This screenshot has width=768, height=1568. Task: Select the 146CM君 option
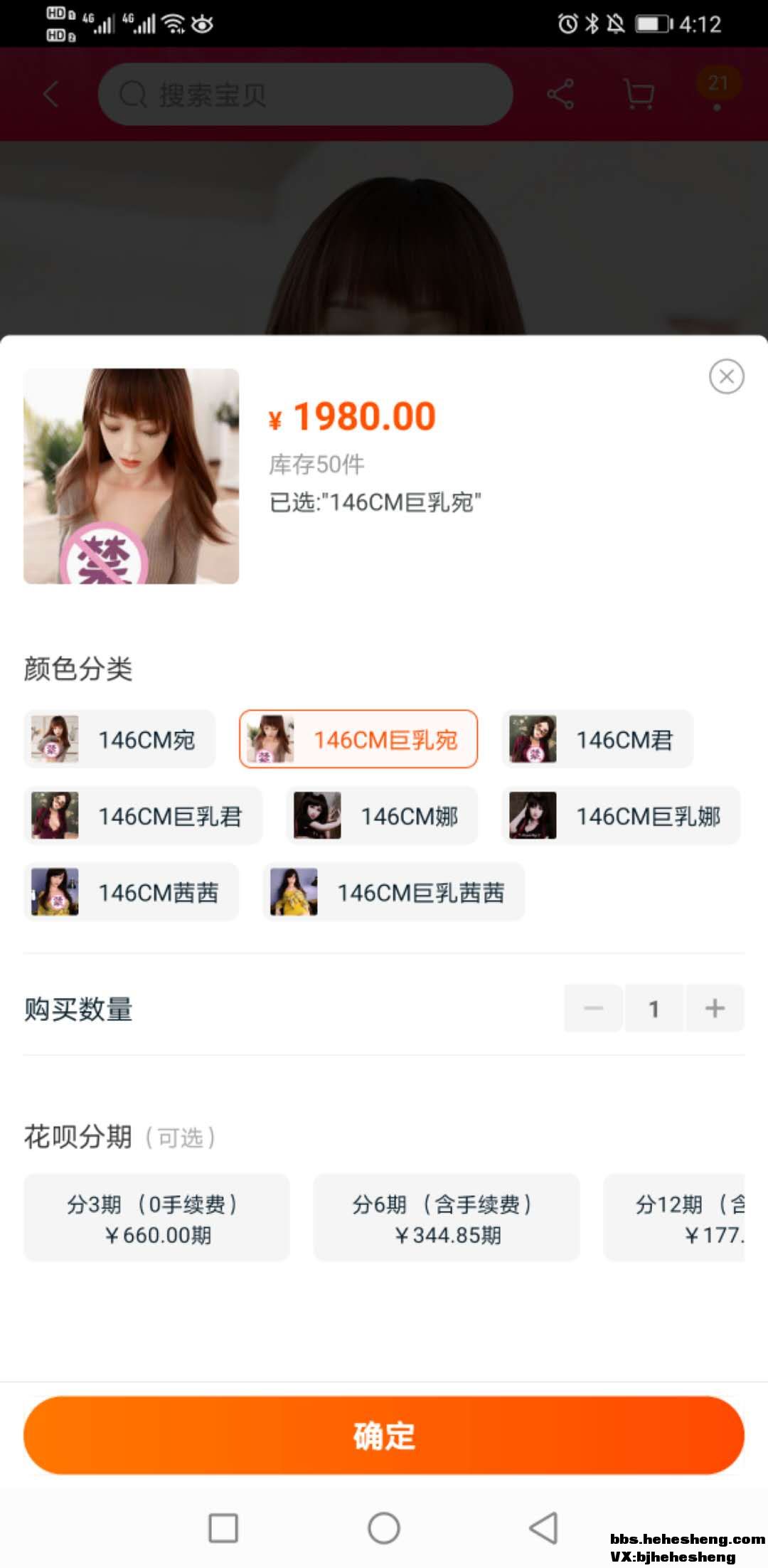597,739
